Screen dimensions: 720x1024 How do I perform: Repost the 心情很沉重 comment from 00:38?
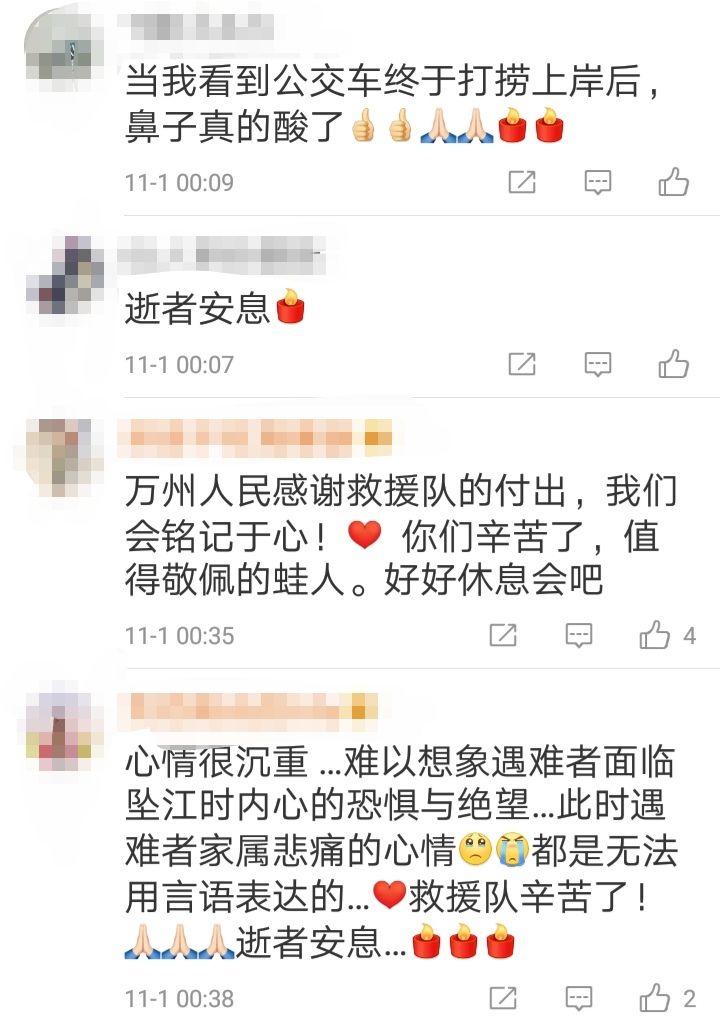point(503,997)
